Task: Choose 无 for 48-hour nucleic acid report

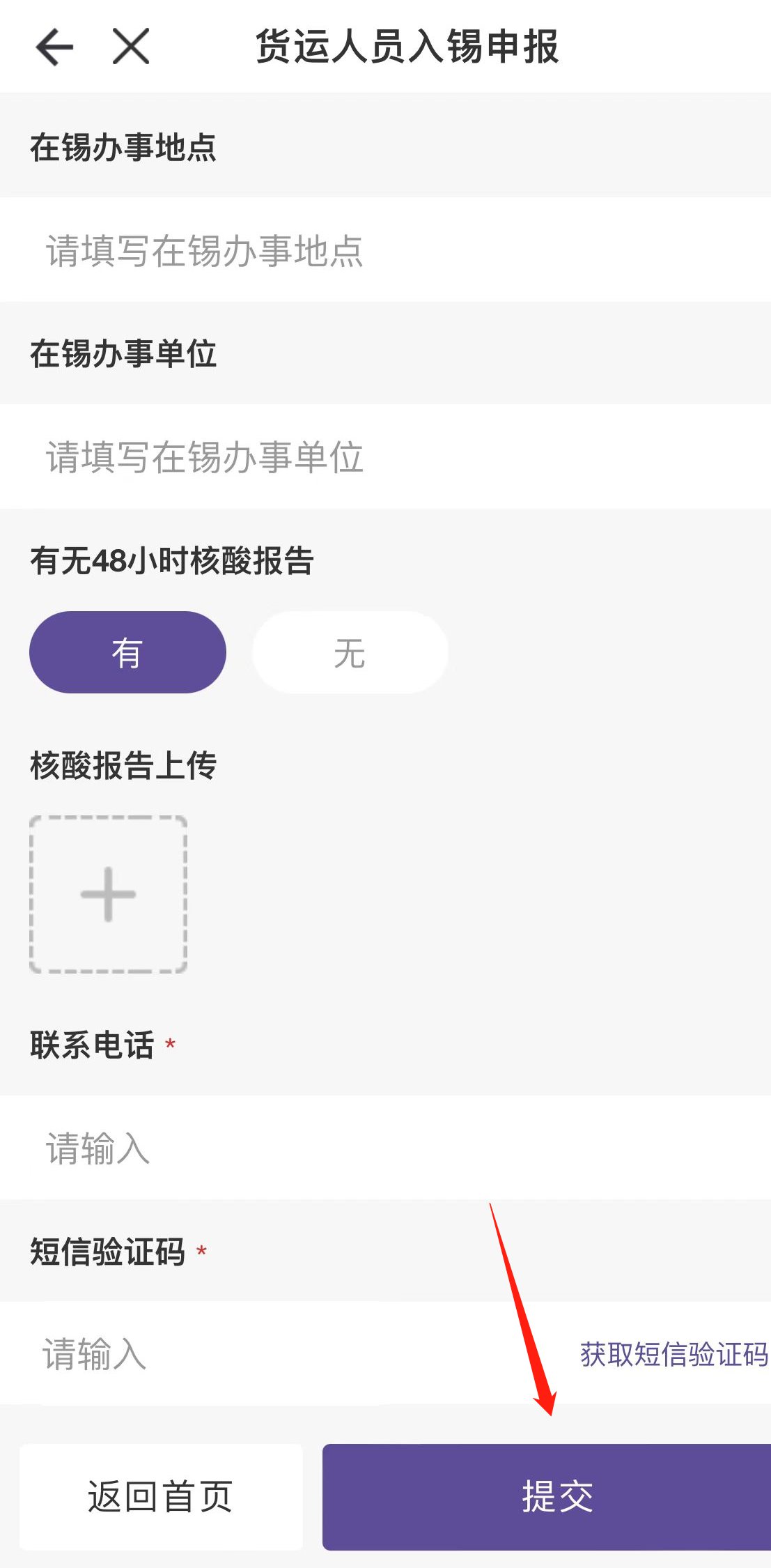Action: (350, 652)
